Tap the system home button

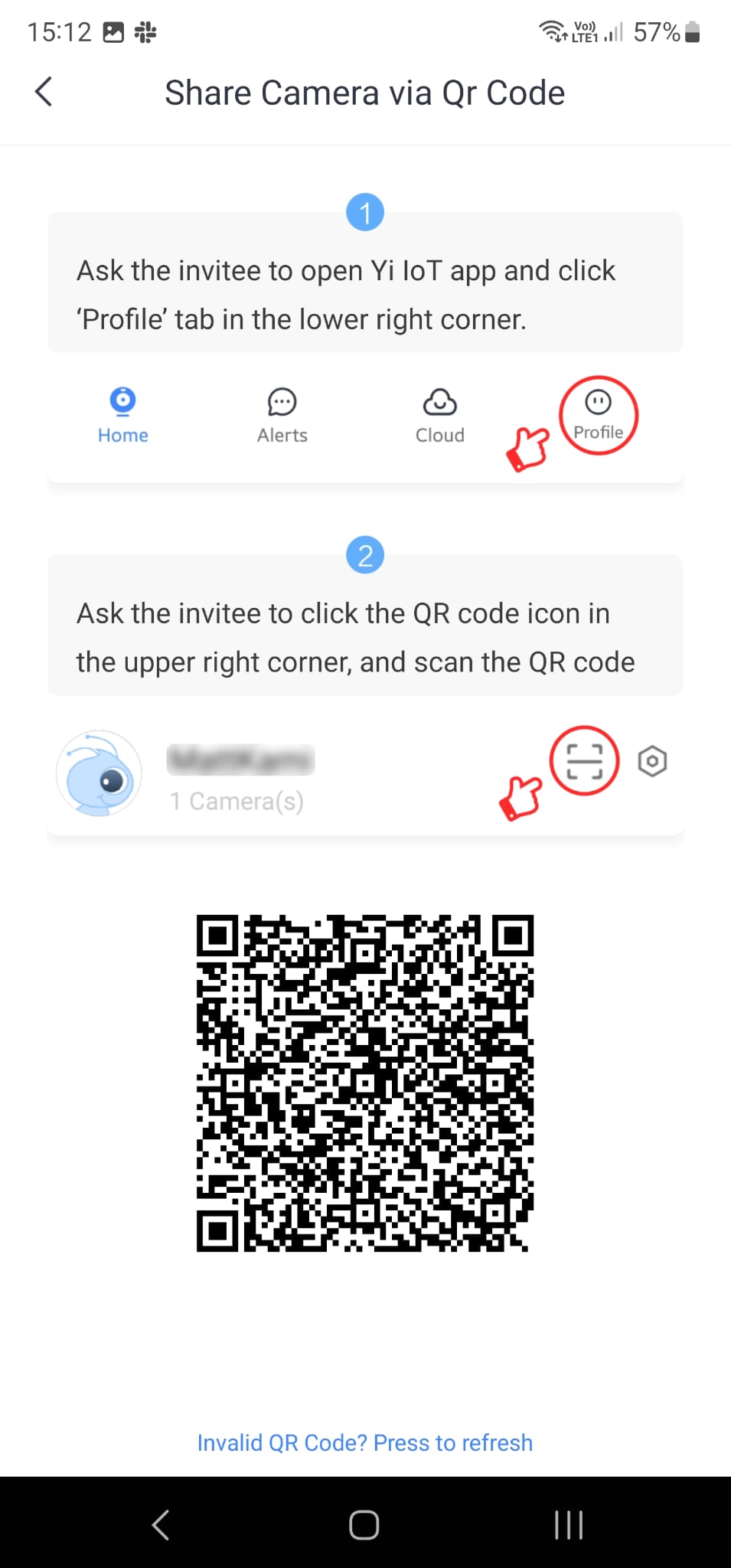364,1524
